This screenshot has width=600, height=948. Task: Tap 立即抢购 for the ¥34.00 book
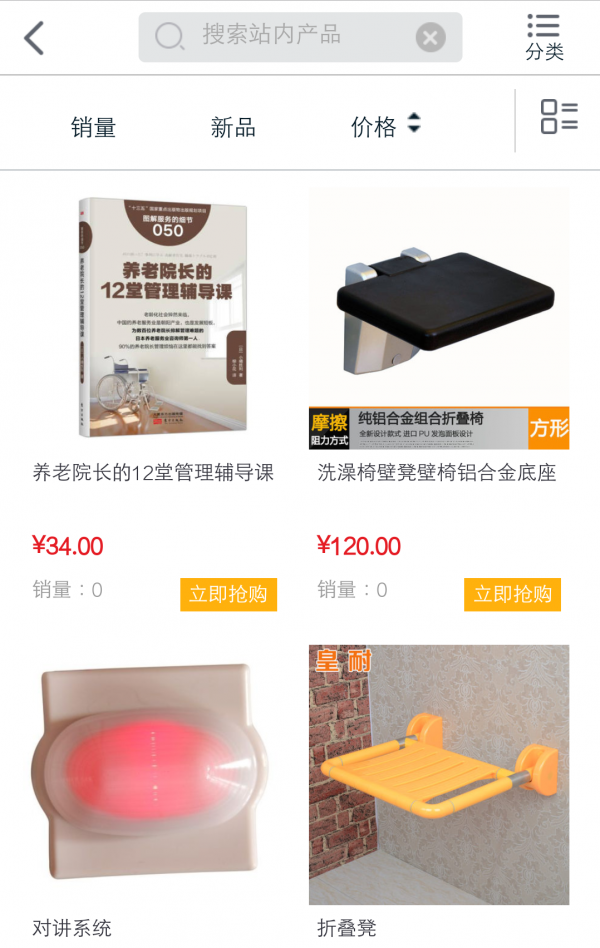[228, 594]
